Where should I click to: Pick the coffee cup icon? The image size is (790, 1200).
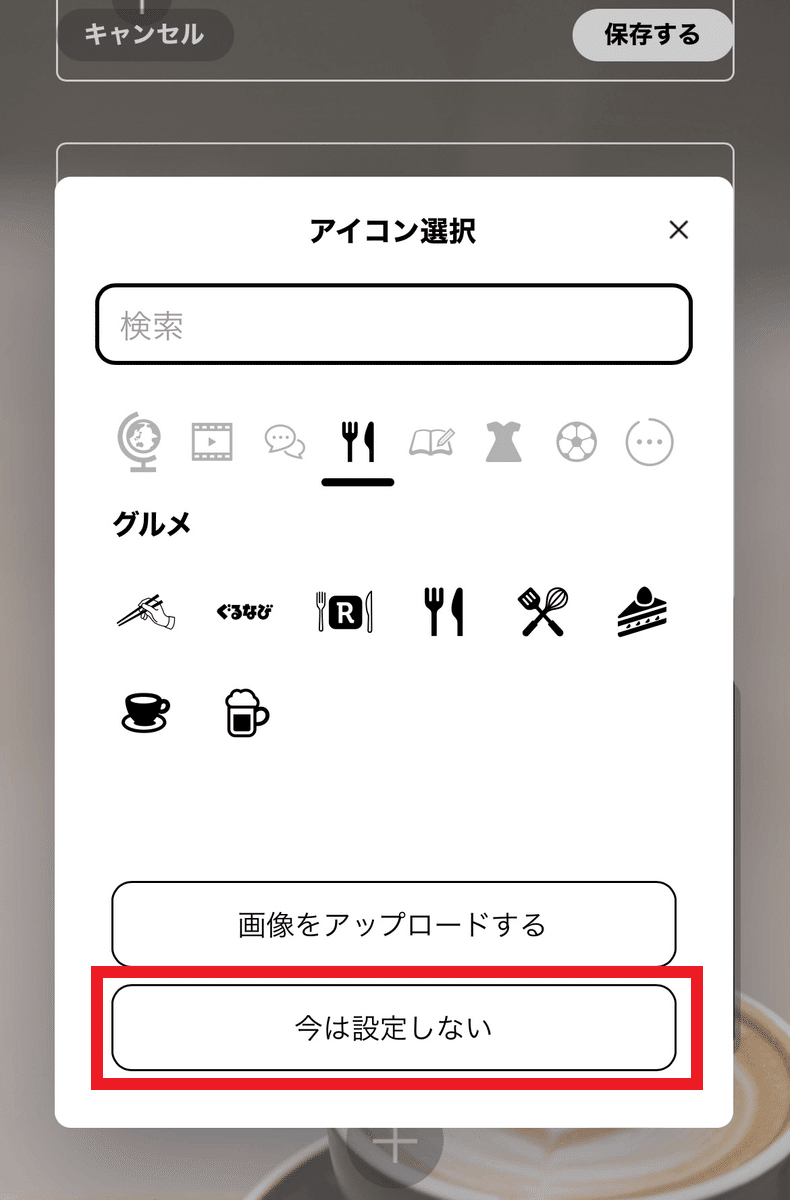coord(146,712)
